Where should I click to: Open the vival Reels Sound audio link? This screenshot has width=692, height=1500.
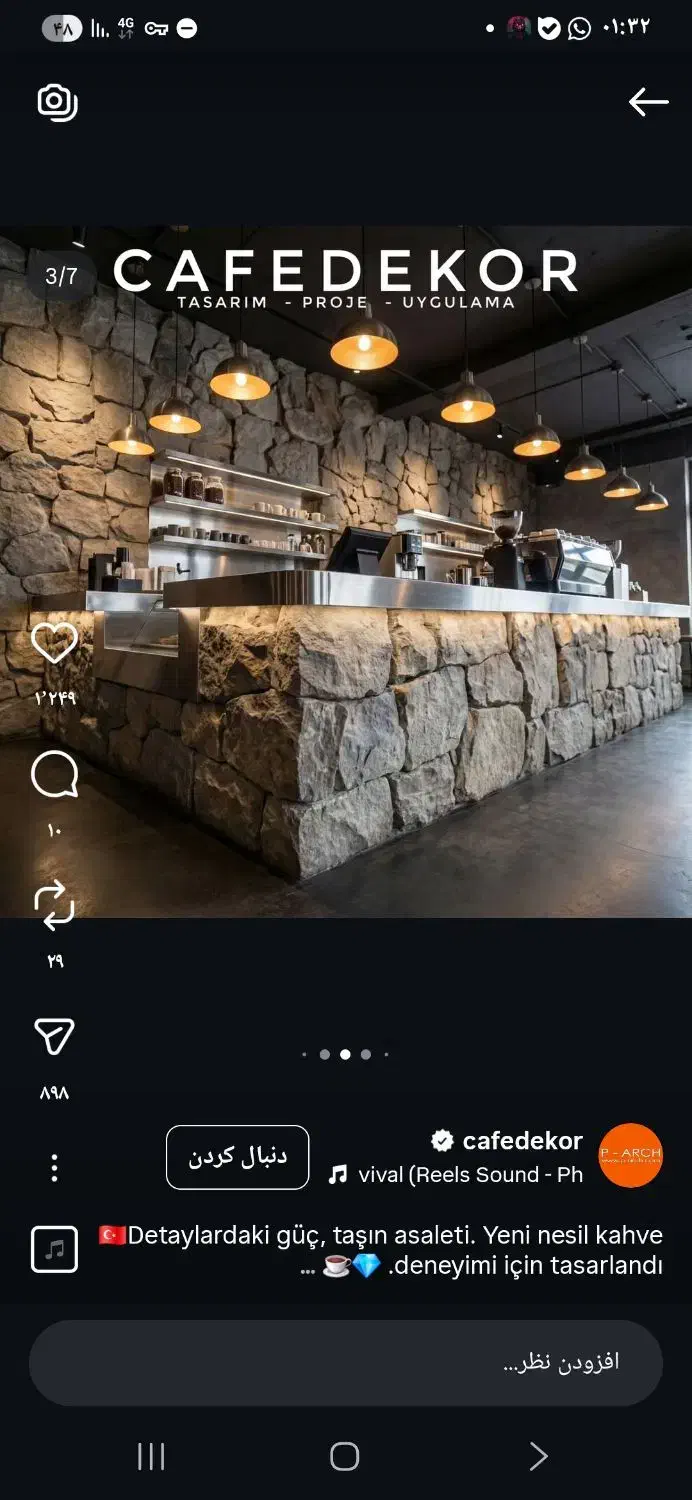(470, 1175)
